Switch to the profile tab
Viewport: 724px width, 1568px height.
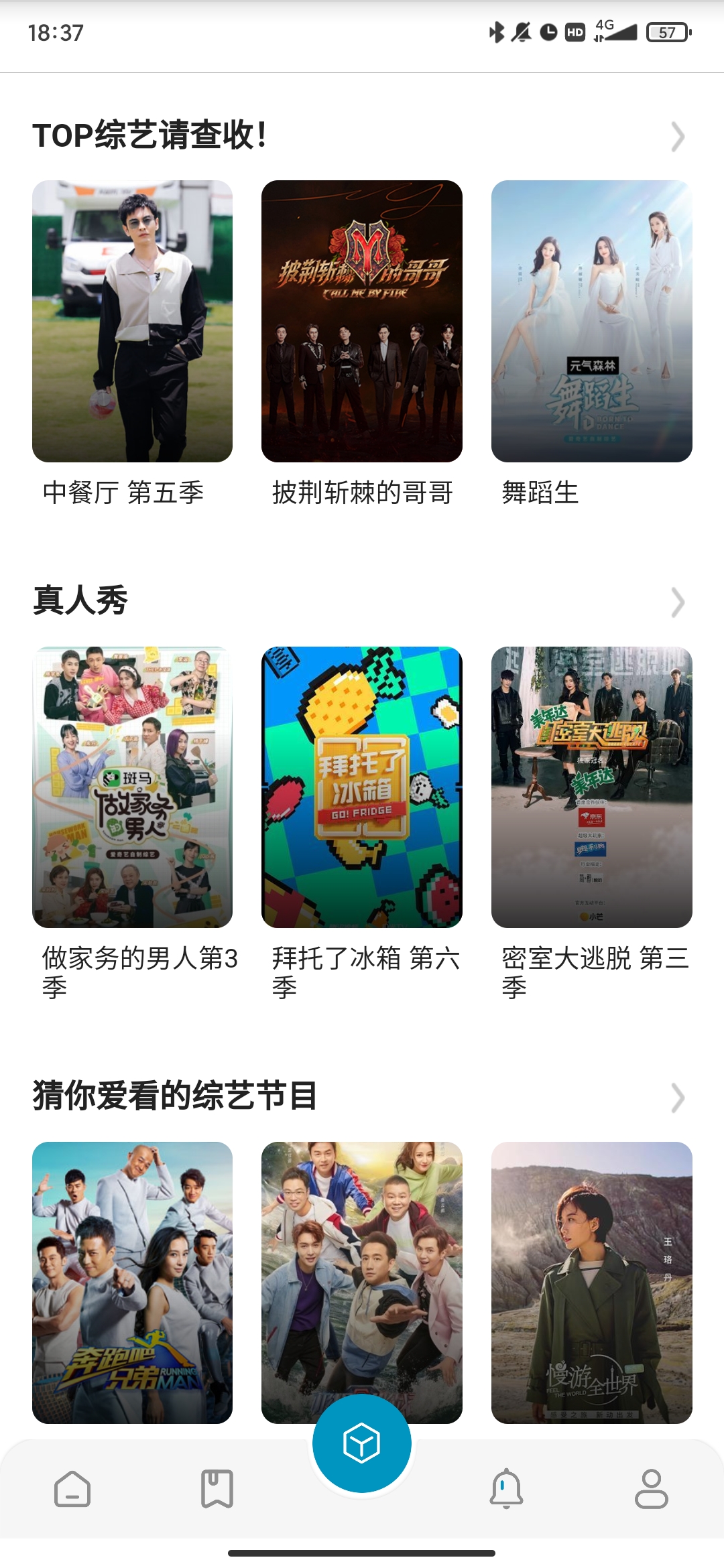coord(652,1489)
